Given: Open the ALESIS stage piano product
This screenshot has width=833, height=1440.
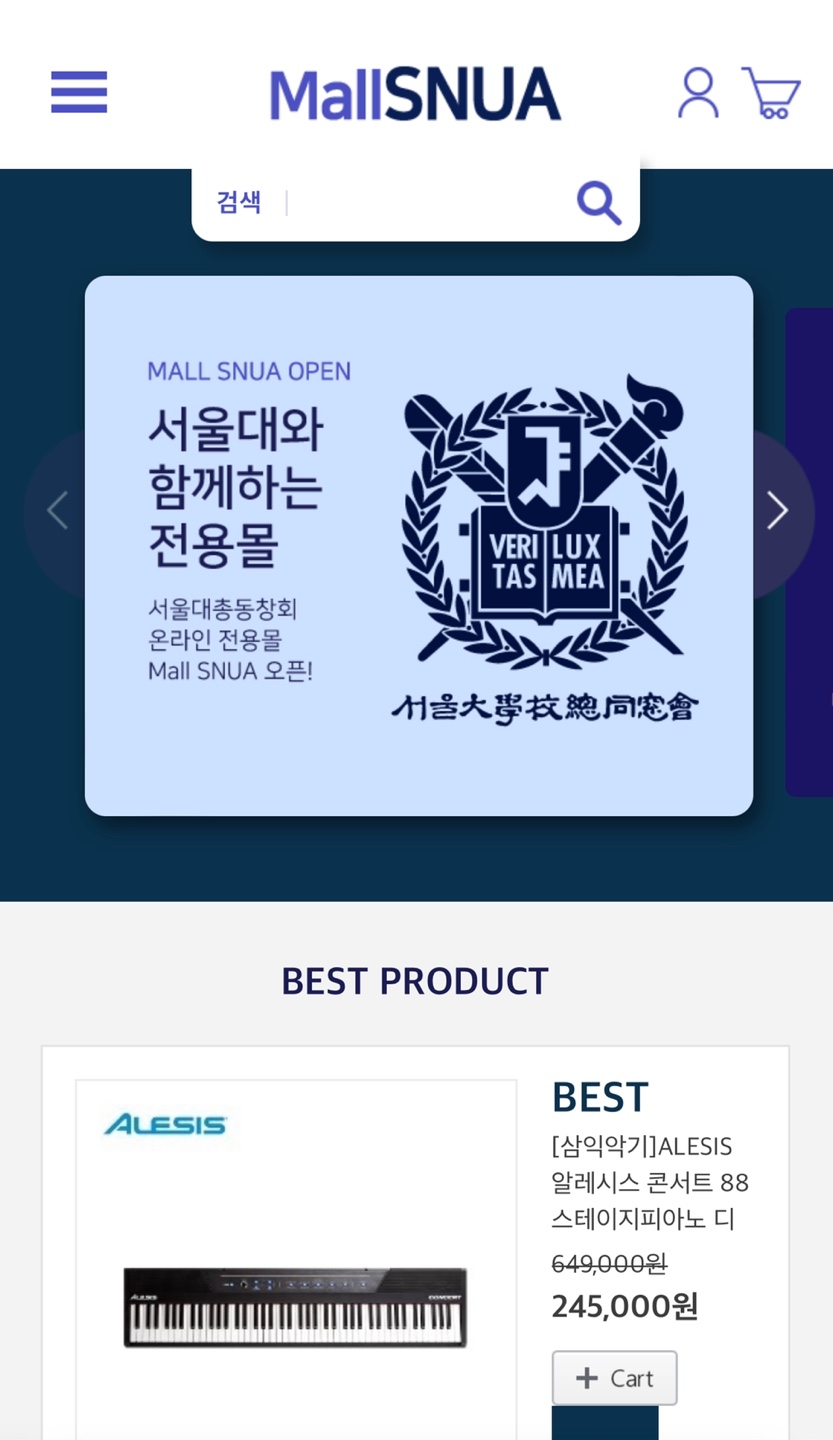Looking at the screenshot, I should pos(296,1260).
